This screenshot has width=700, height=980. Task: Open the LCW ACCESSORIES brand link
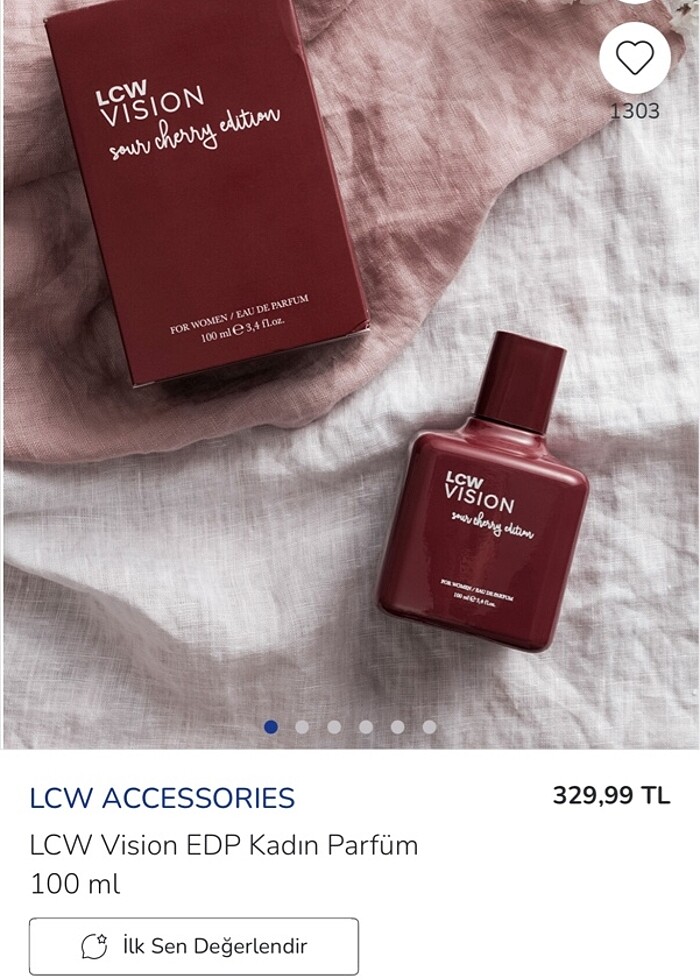tap(162, 798)
